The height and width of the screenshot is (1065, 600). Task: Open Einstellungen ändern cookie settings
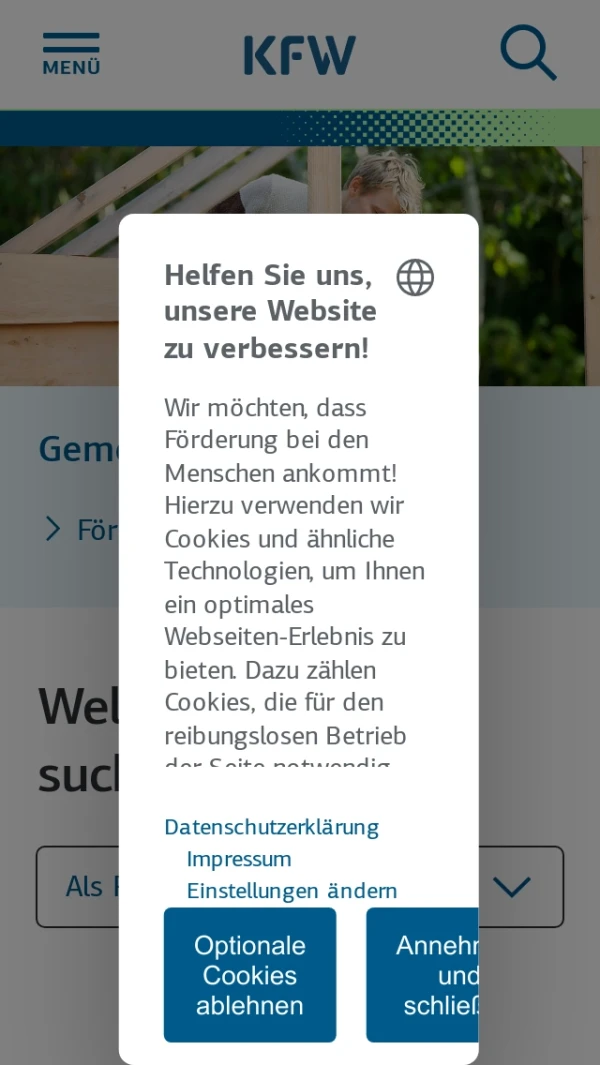coord(292,891)
